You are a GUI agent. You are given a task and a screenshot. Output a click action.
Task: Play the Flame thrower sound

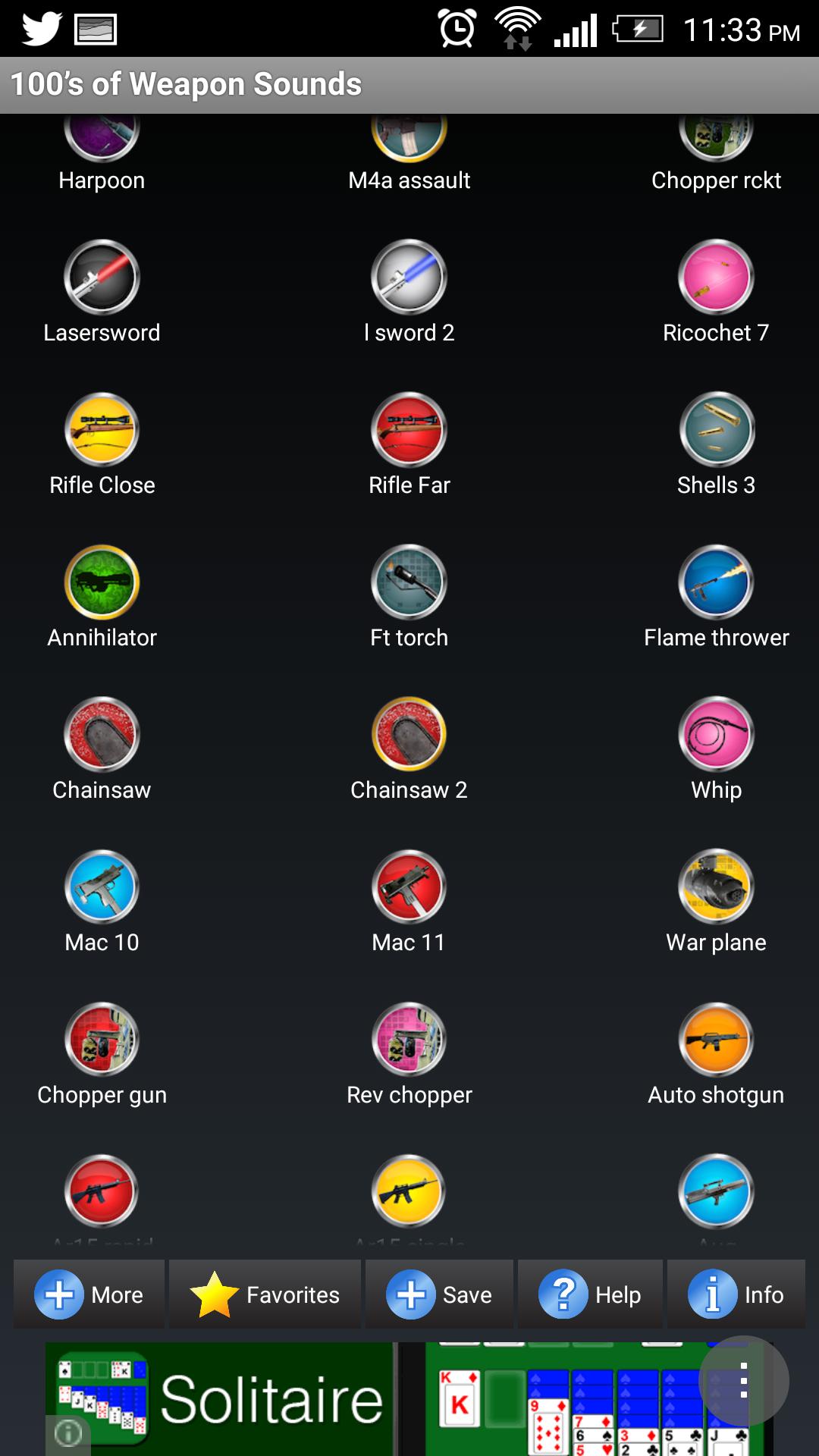(x=716, y=582)
